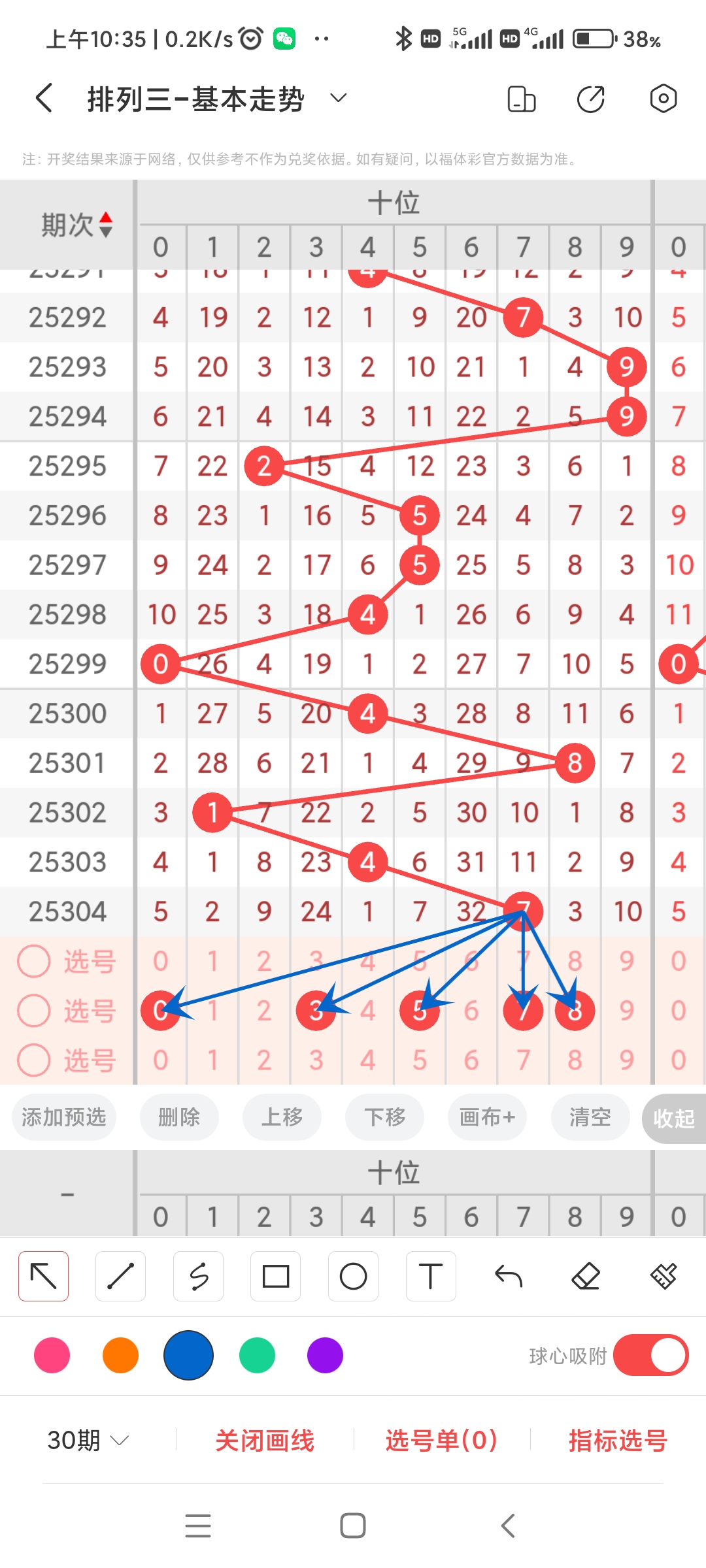
Task: Select the eraser tool
Action: [x=586, y=1275]
